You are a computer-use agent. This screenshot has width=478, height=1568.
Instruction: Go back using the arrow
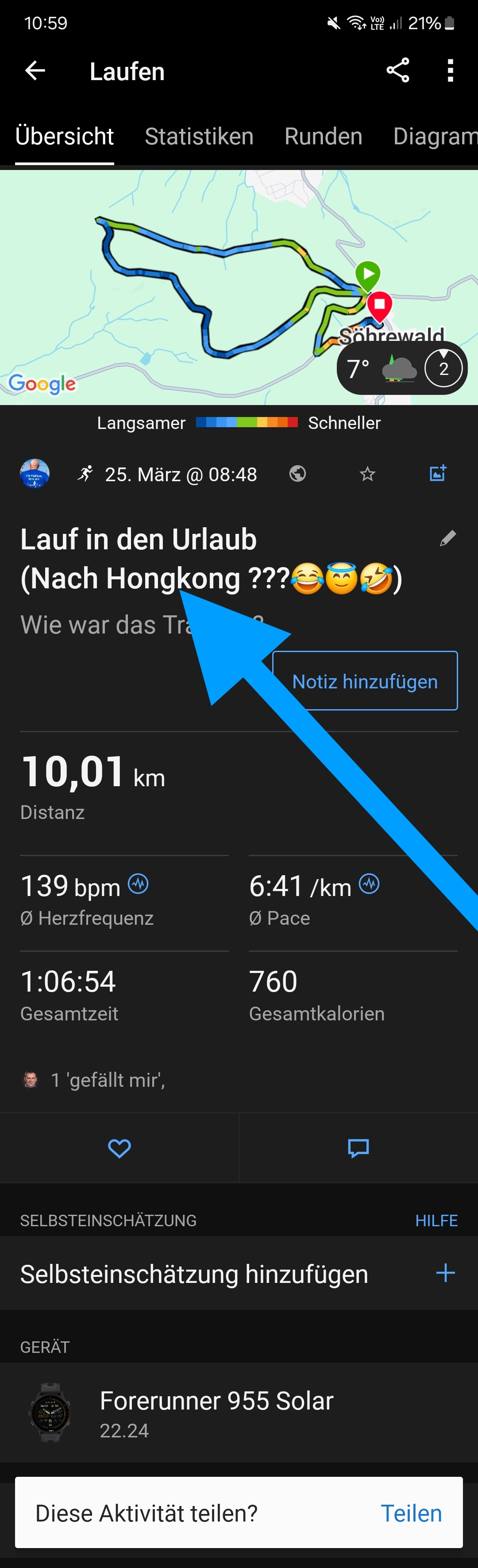pos(35,71)
